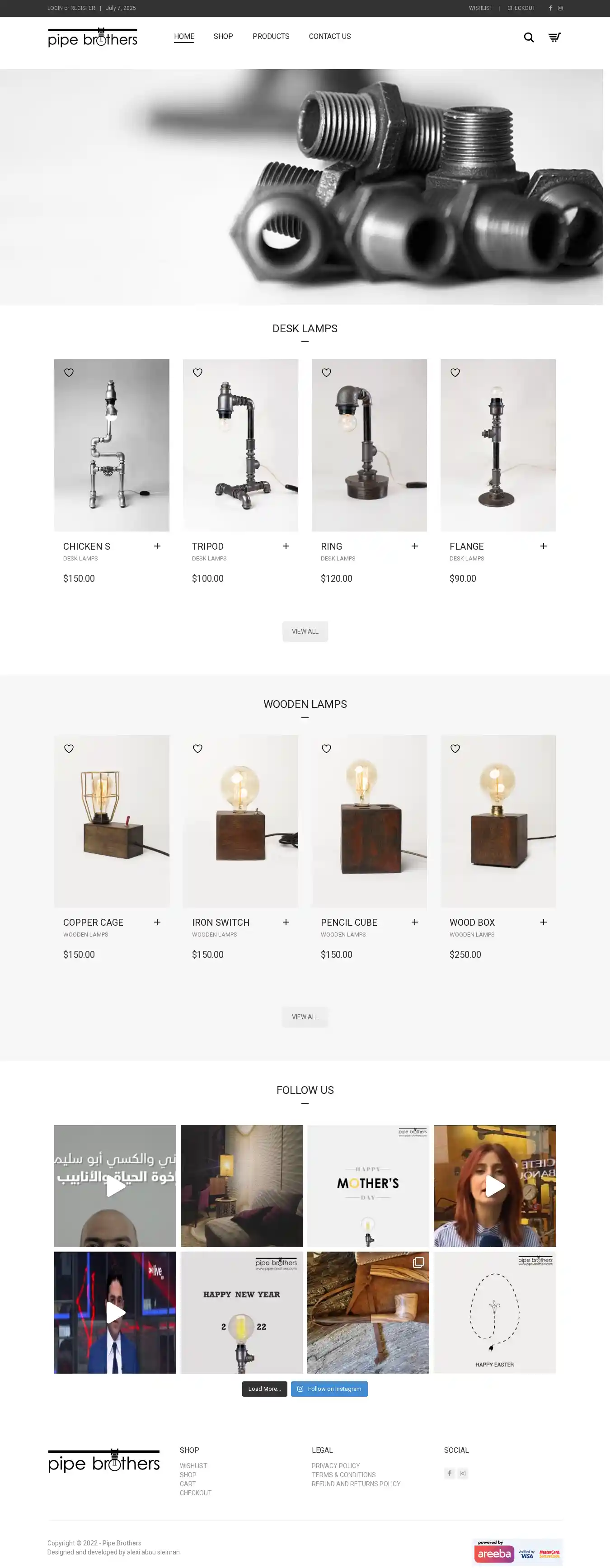Screen dimensions: 610x1568
Task: Go to Checkout from the top bar
Action: 521,9
